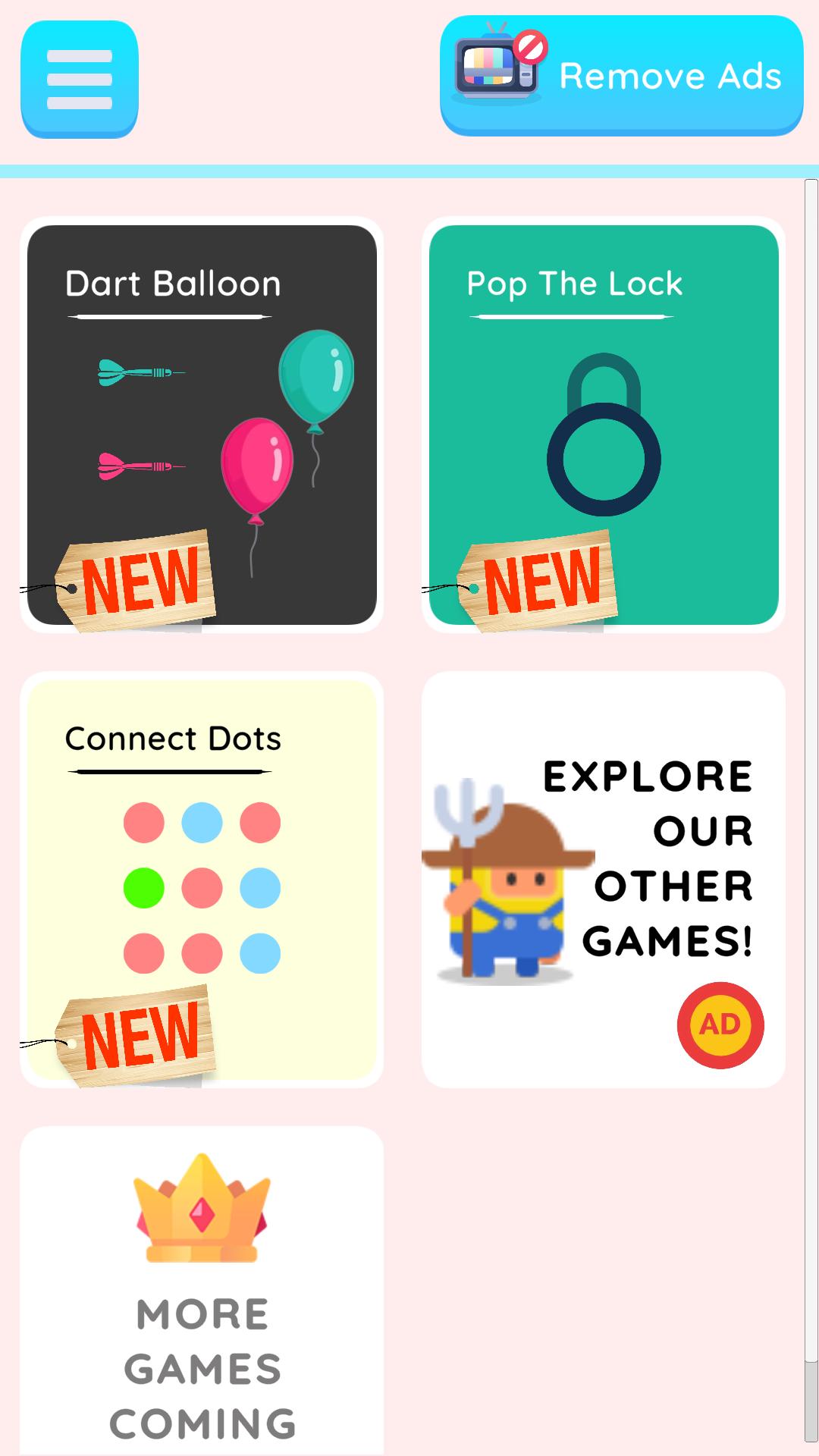Image resolution: width=819 pixels, height=1456 pixels.
Task: Play the Pop The Lock game
Action: point(604,425)
